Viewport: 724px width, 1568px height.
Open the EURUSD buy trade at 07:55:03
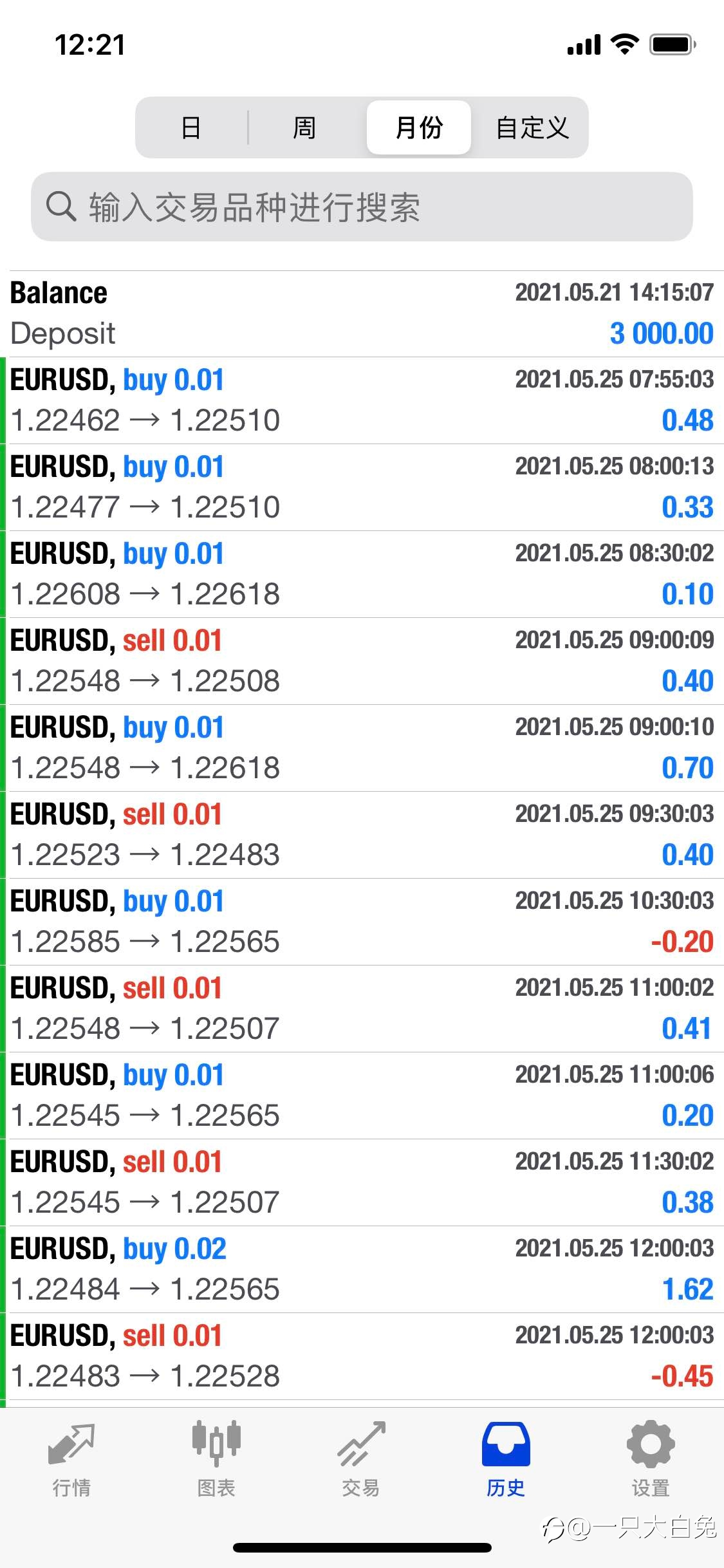coord(362,400)
